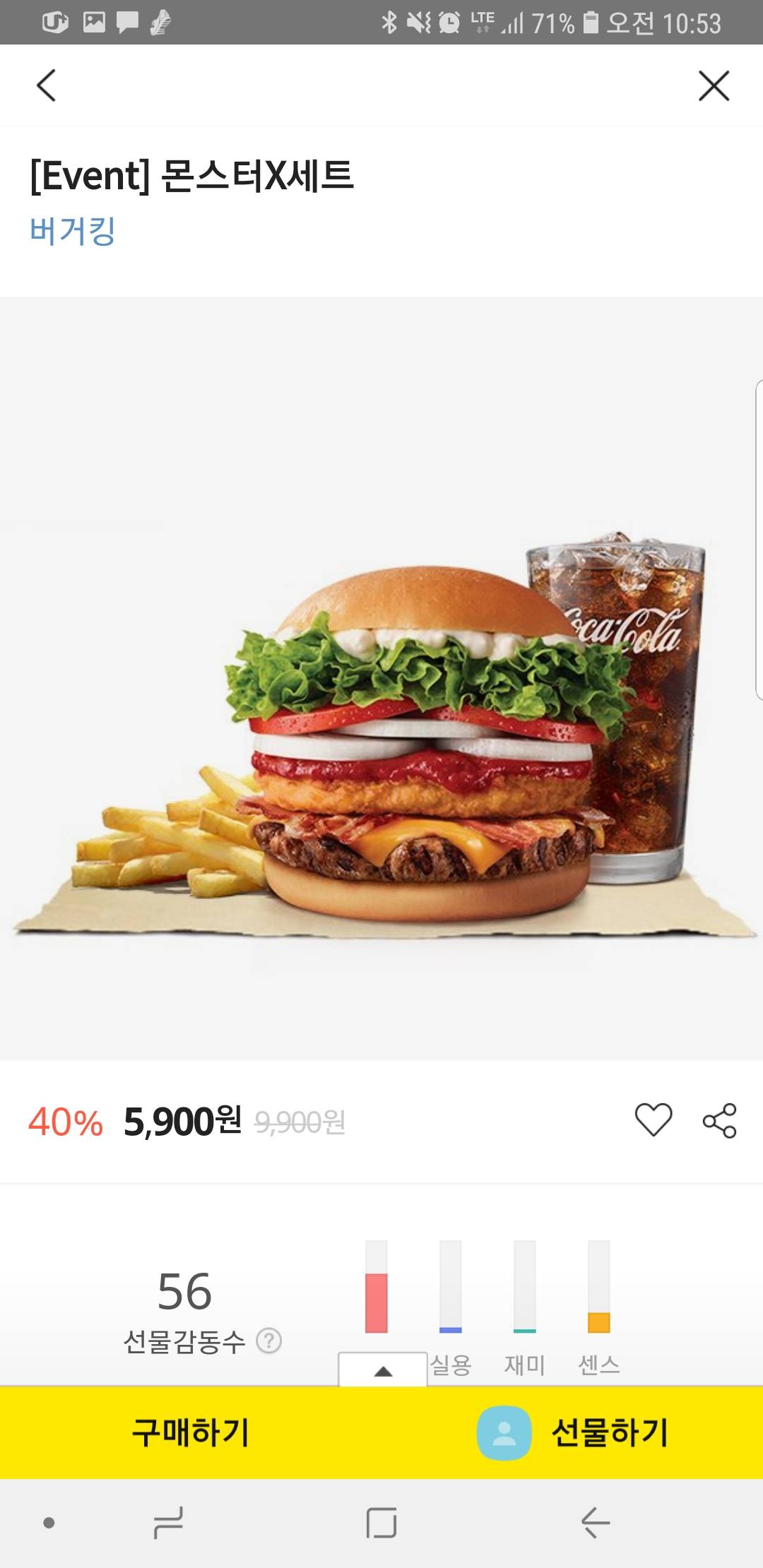The image size is (763, 1568).
Task: Open the 버거킹 brand page
Action: coord(73,231)
